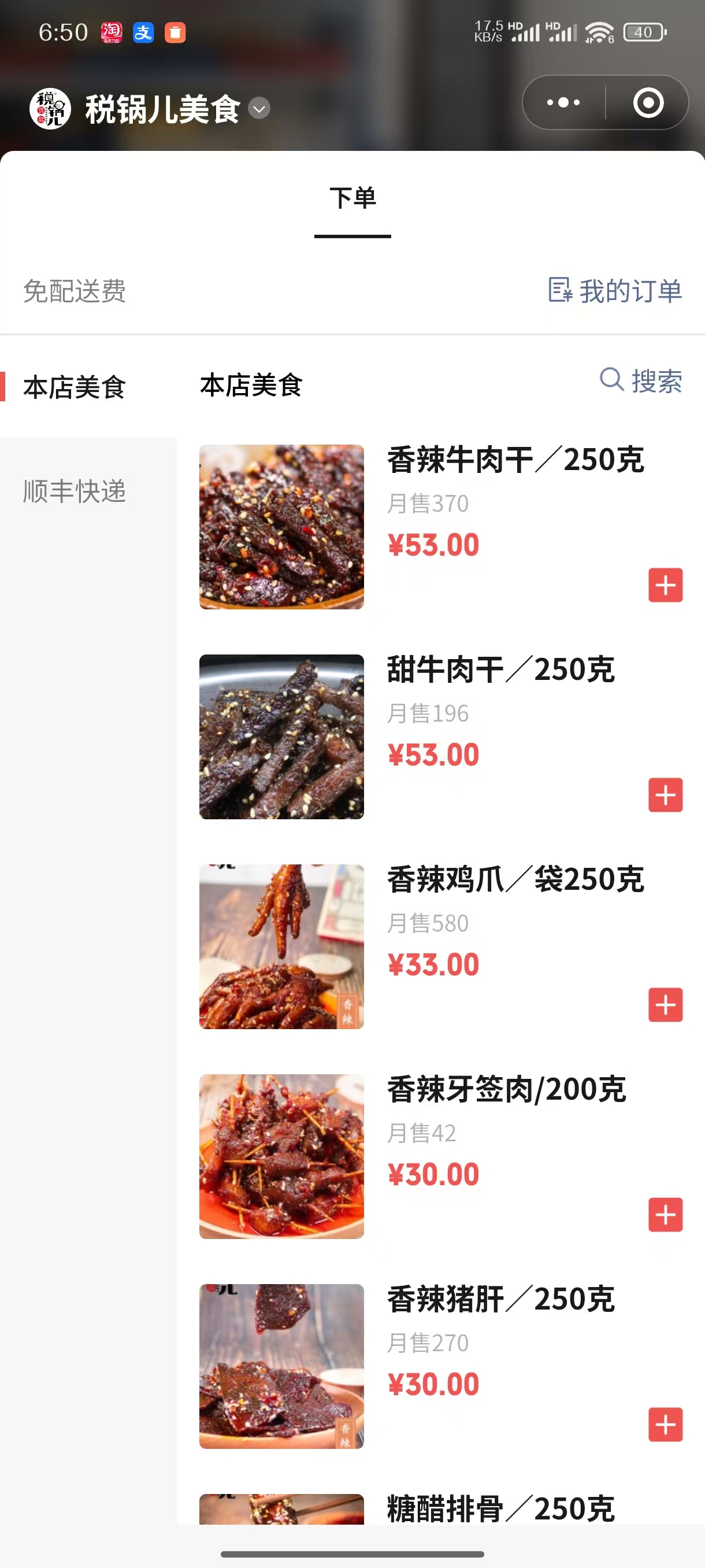The height and width of the screenshot is (1568, 705).
Task: Add 香辣牛肉干 250克 to cart
Action: (665, 585)
